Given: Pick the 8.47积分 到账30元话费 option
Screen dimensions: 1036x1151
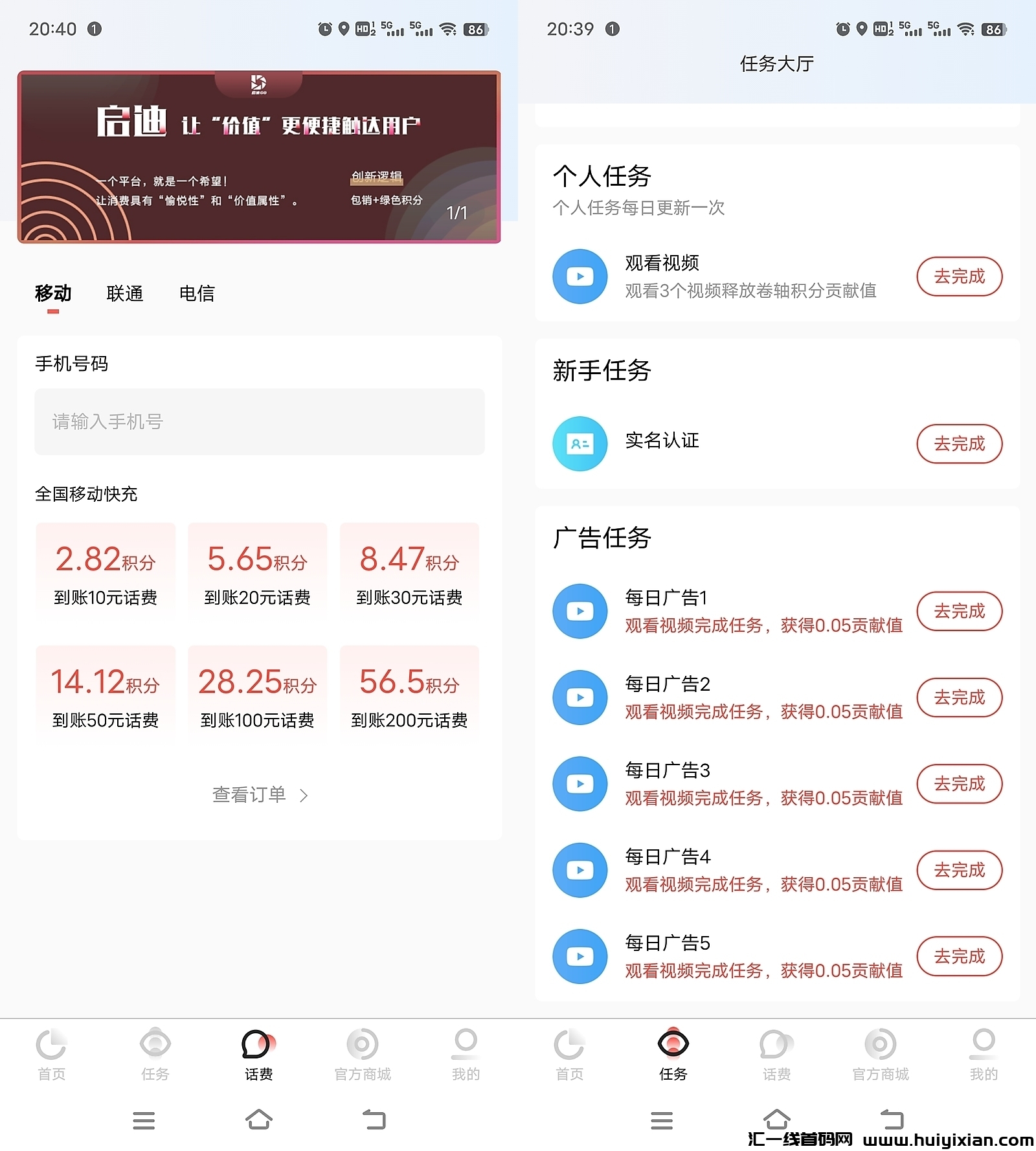Looking at the screenshot, I should click(409, 570).
